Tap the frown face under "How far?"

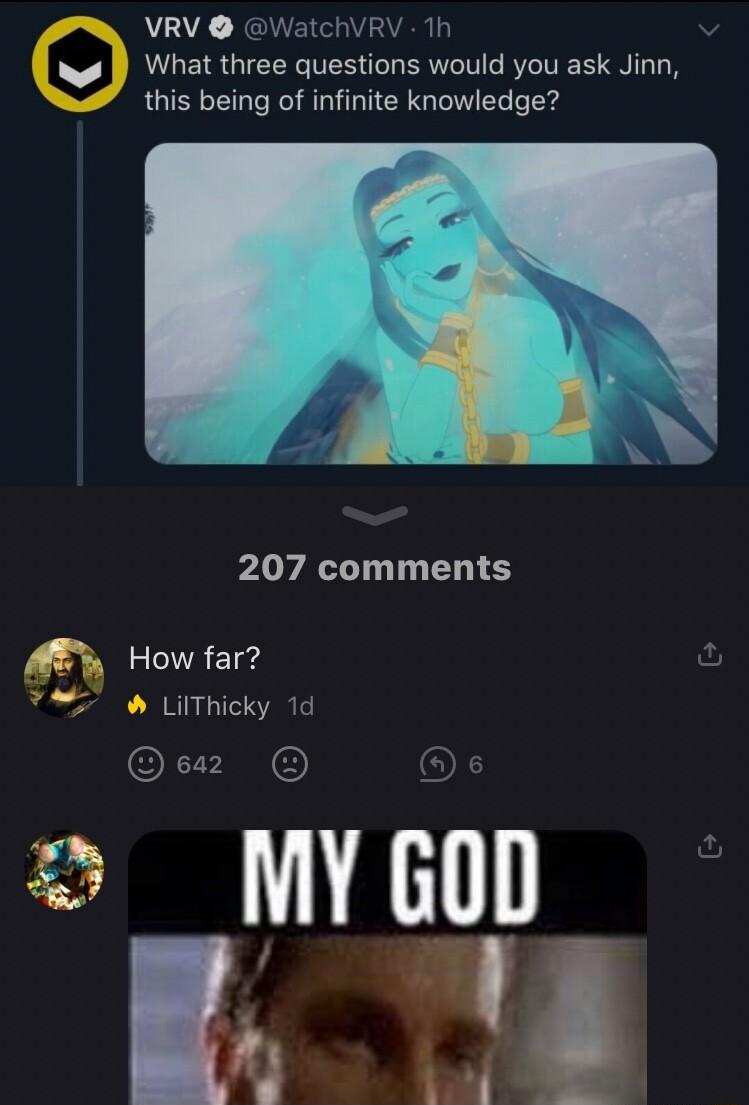(x=289, y=765)
